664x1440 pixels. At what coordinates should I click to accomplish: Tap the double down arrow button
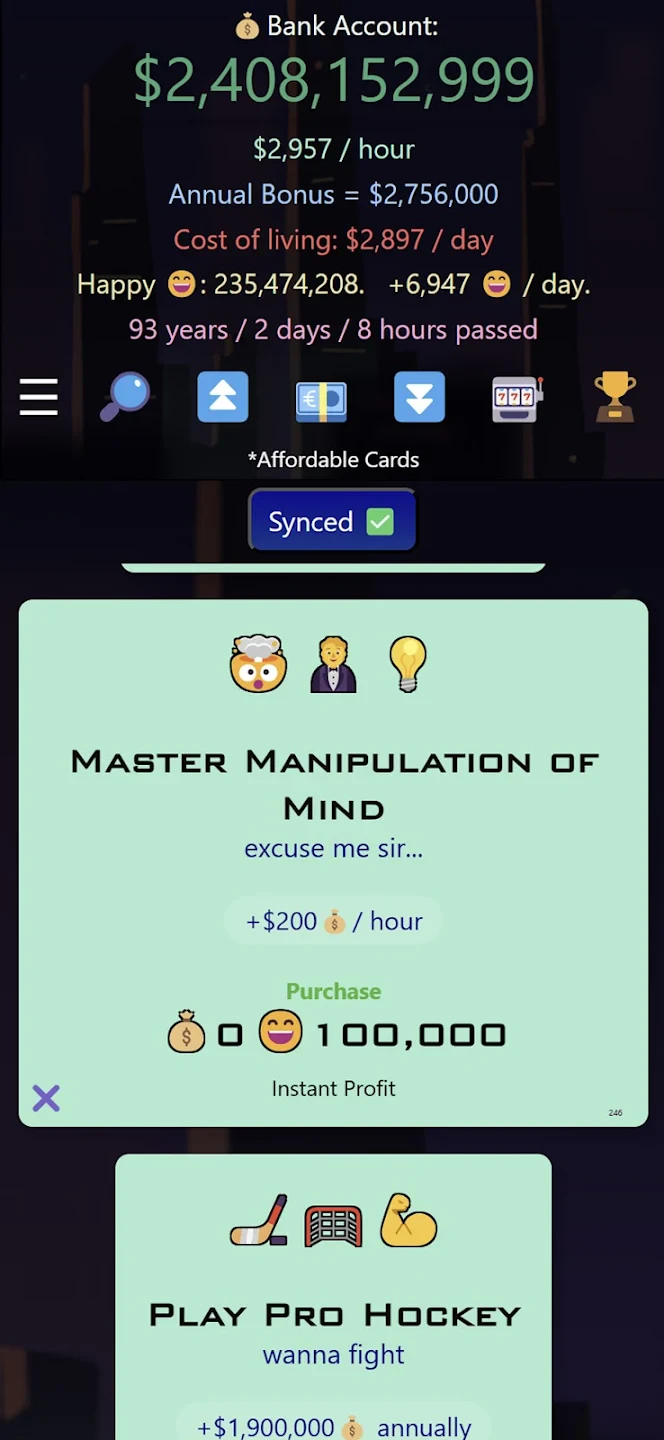click(x=419, y=397)
